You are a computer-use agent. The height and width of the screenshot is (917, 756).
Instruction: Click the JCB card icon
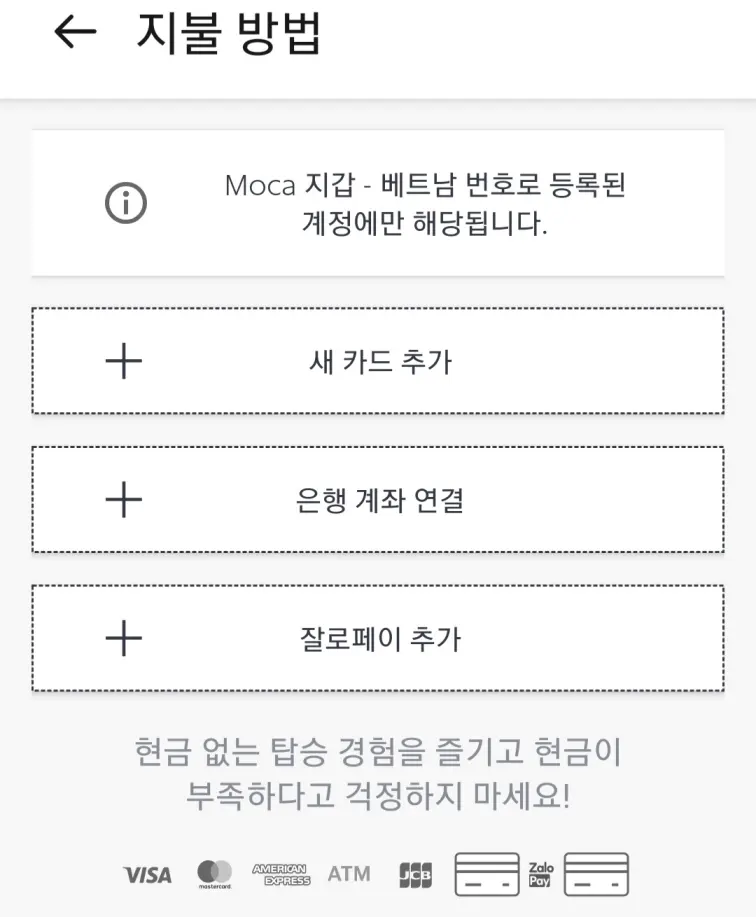point(415,873)
